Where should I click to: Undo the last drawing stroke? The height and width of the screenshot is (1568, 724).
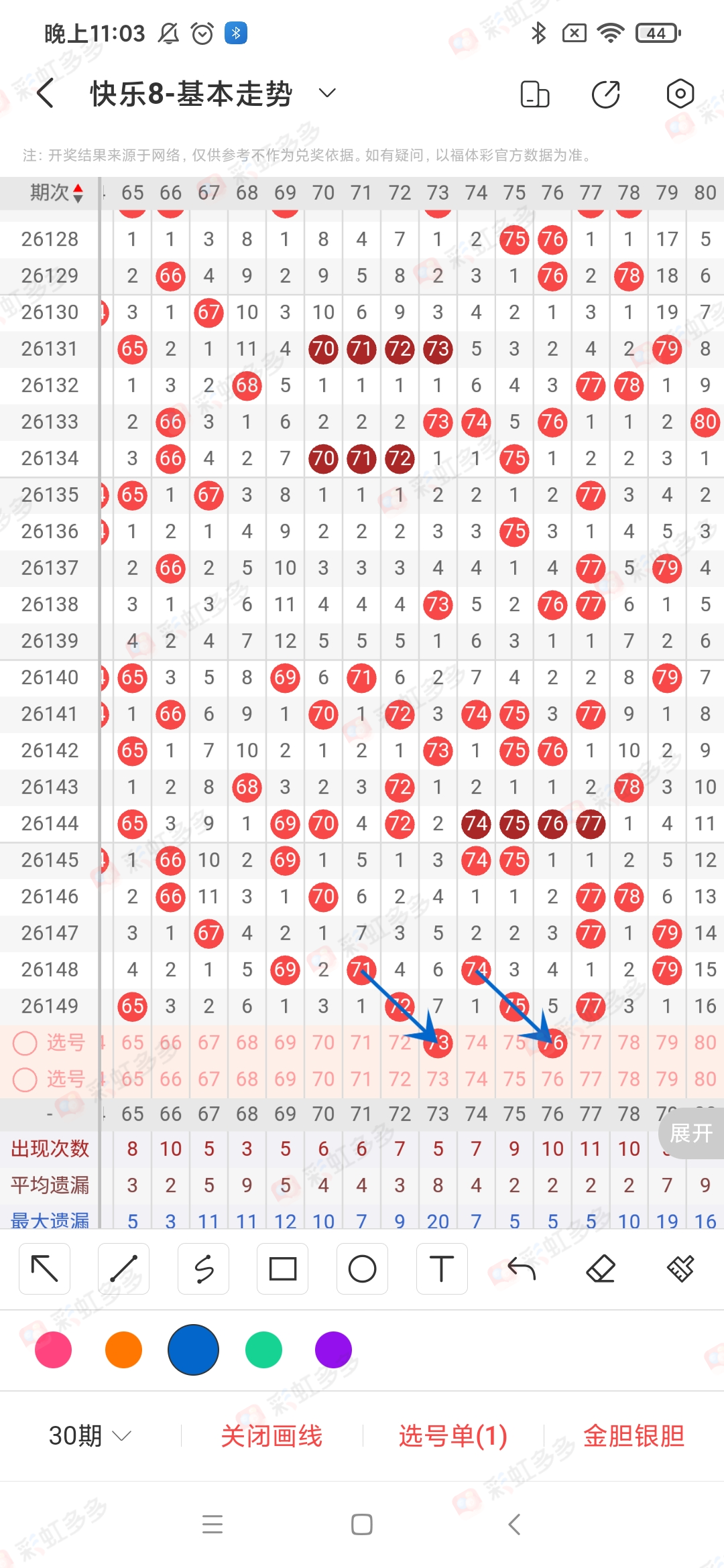522,1268
